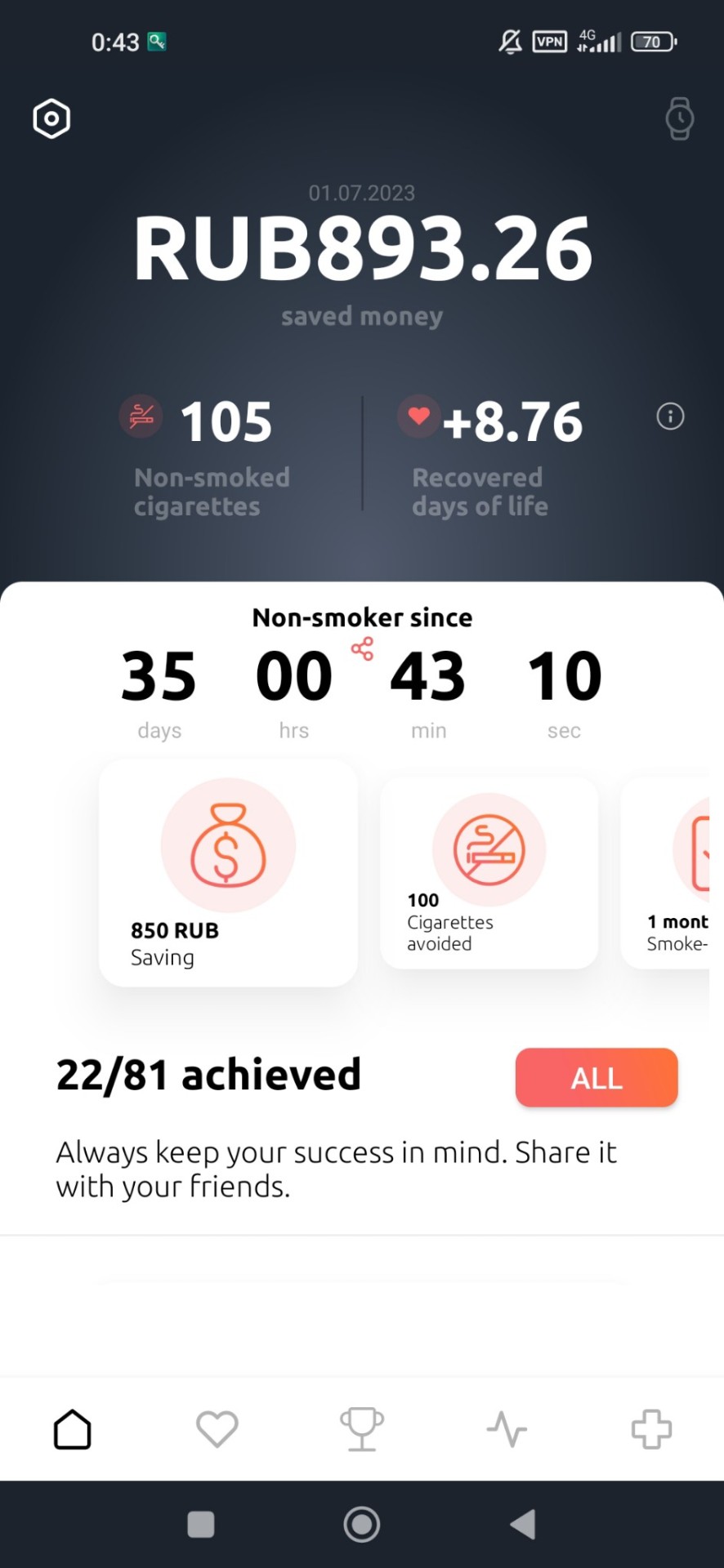Switch to the heart tab
Viewport: 724px width, 1568px height.
tap(217, 1429)
